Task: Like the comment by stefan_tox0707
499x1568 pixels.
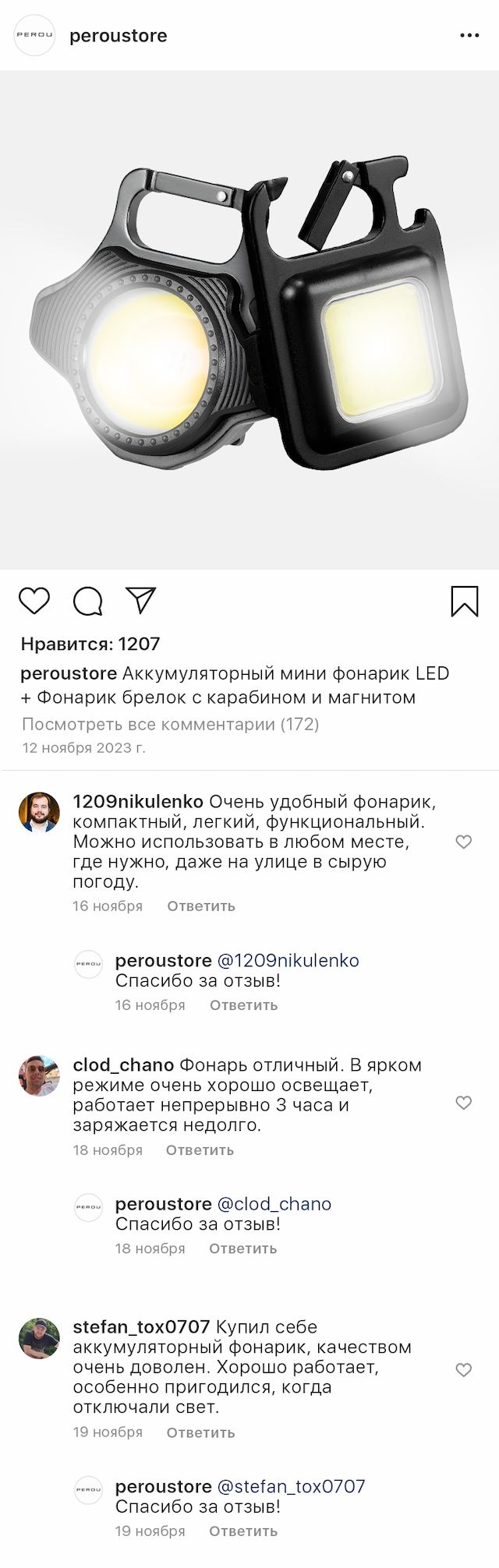Action: tap(464, 1370)
